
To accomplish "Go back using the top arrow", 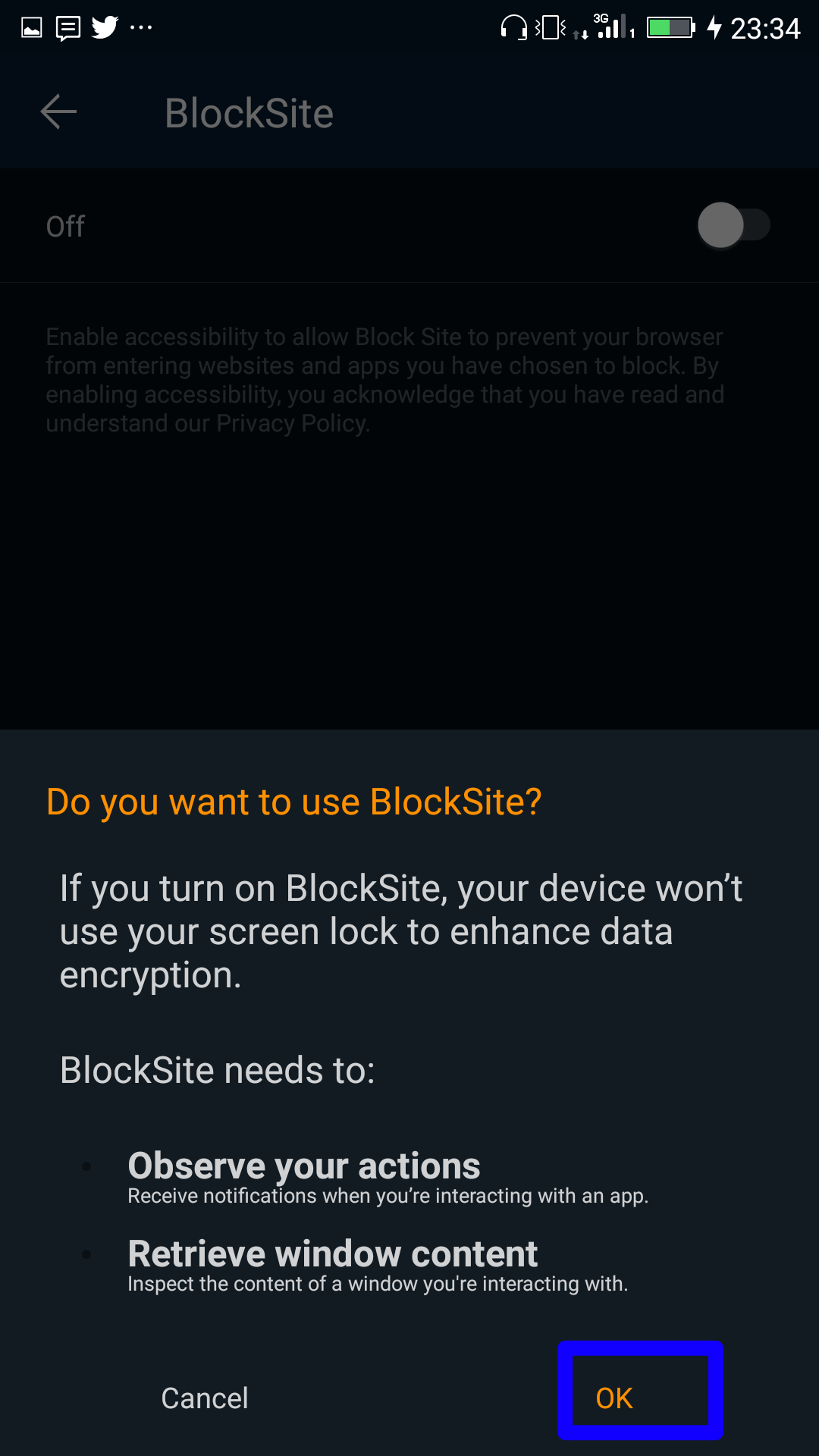I will [x=58, y=113].
